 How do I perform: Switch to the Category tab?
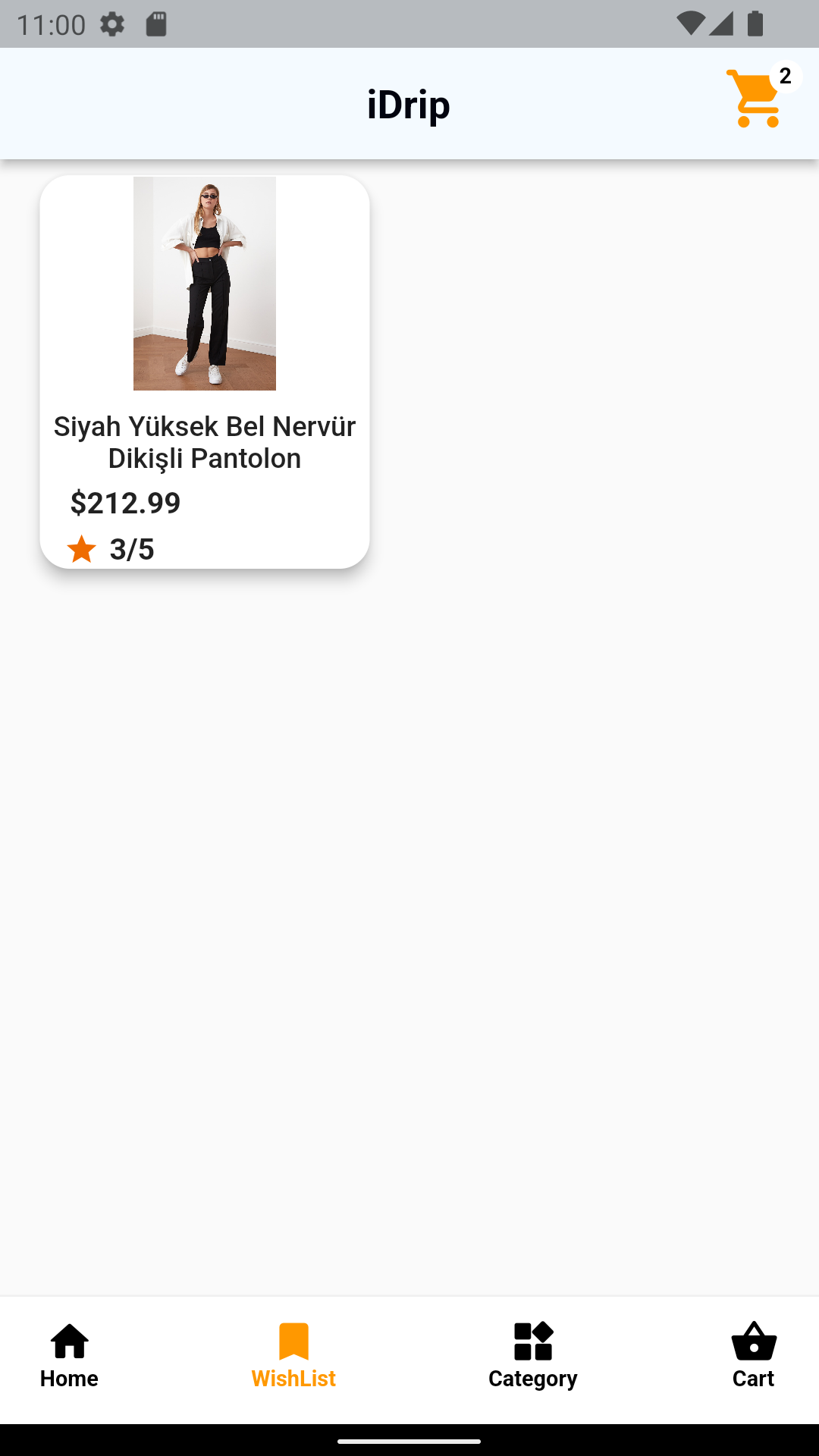(x=532, y=1357)
